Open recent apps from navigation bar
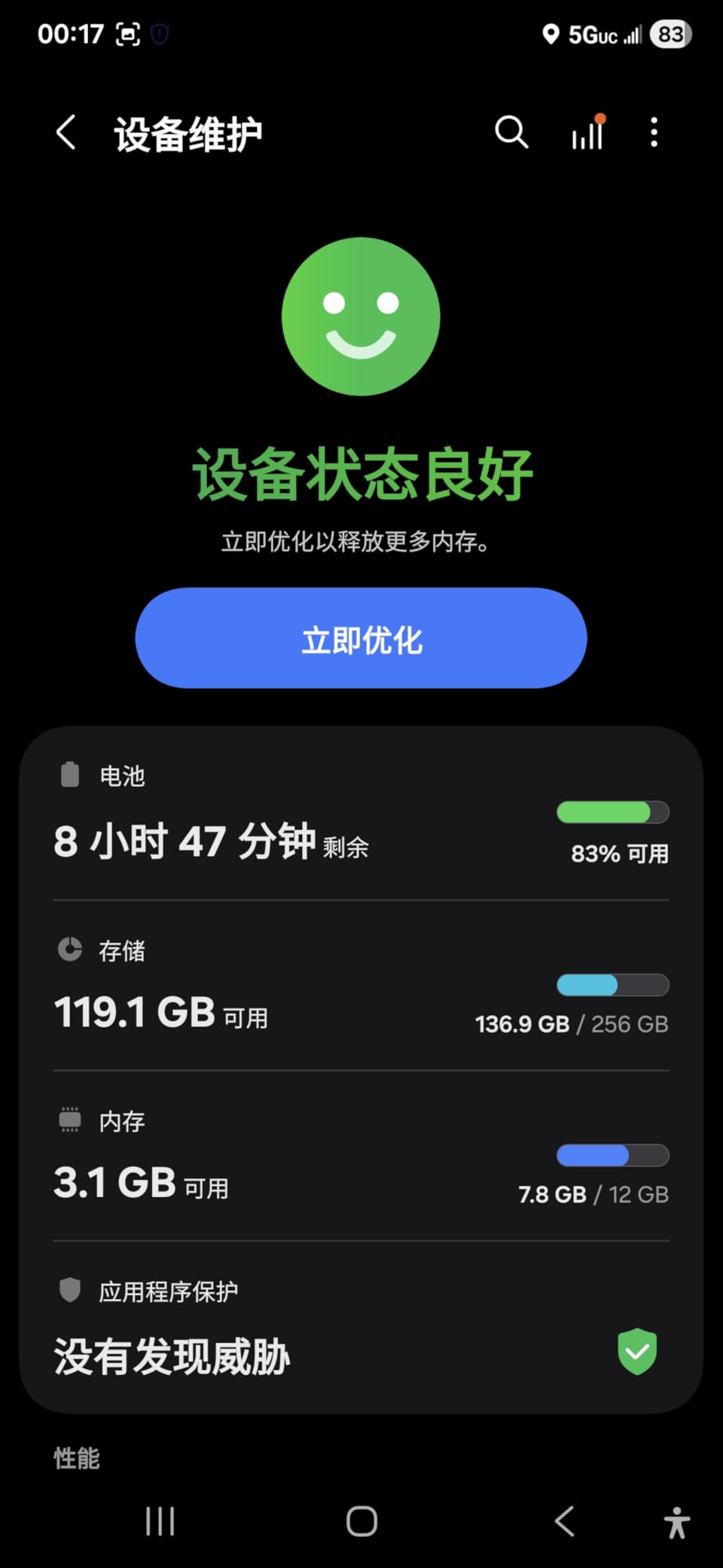723x1568 pixels. tap(160, 1521)
